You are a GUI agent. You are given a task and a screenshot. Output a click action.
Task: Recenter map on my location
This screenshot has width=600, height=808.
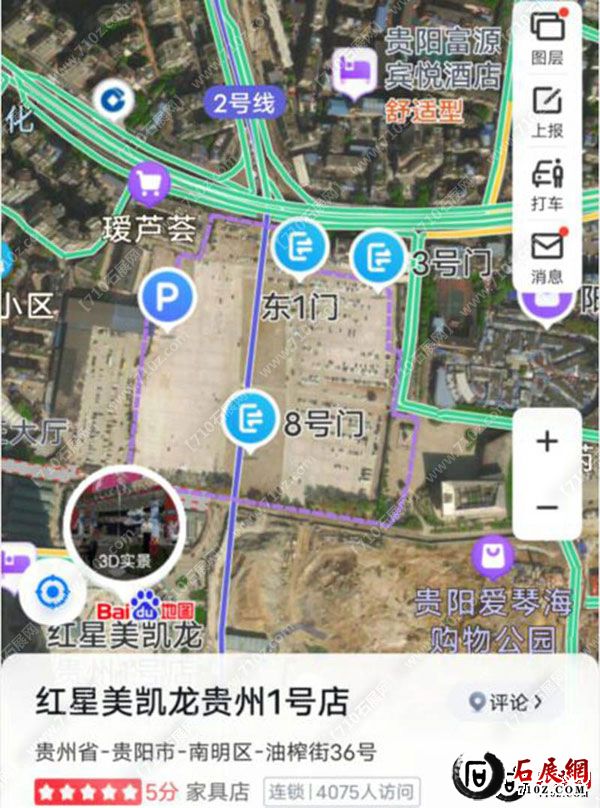coord(52,593)
